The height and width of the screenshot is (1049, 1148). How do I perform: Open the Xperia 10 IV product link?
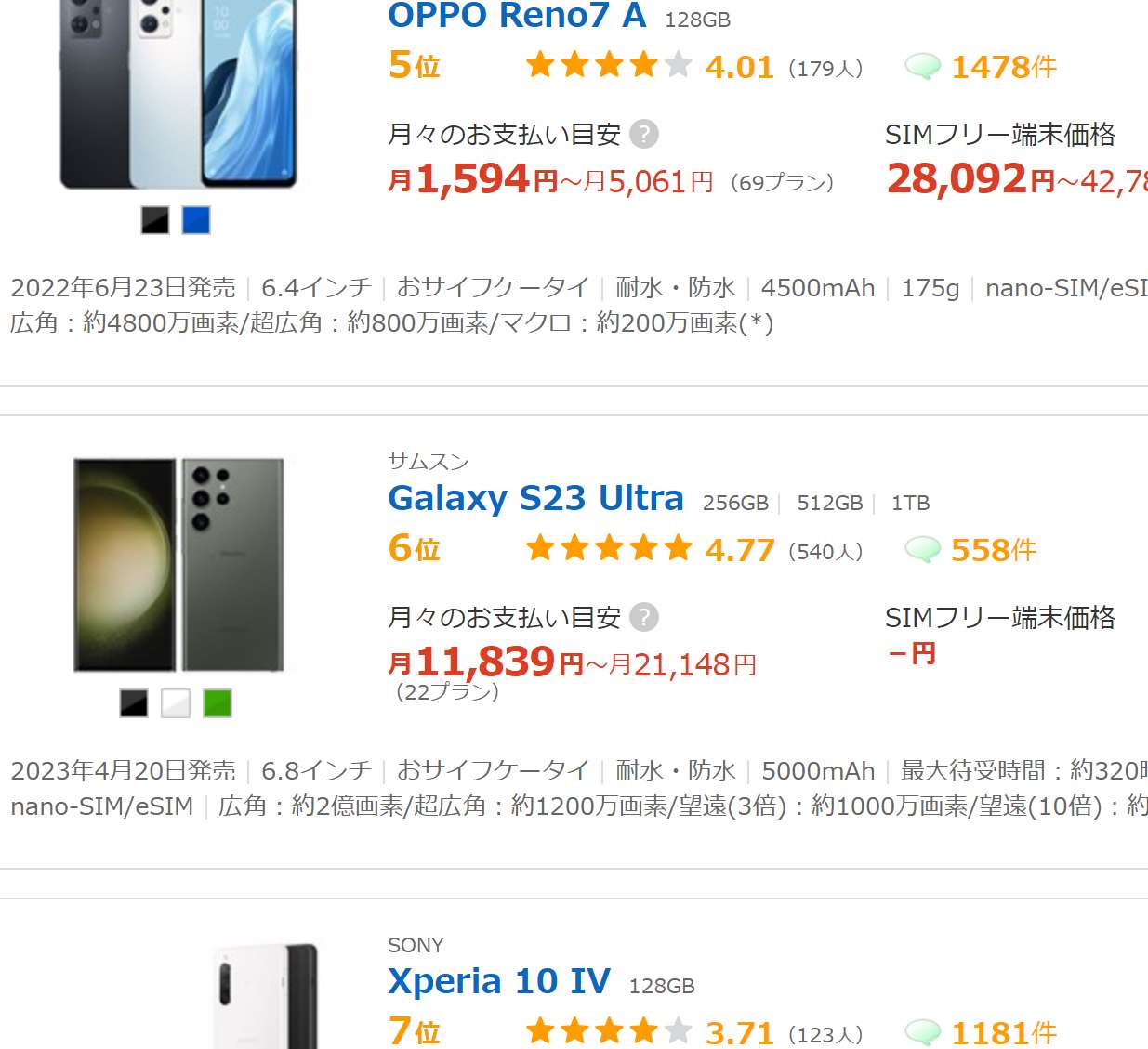tap(498, 982)
